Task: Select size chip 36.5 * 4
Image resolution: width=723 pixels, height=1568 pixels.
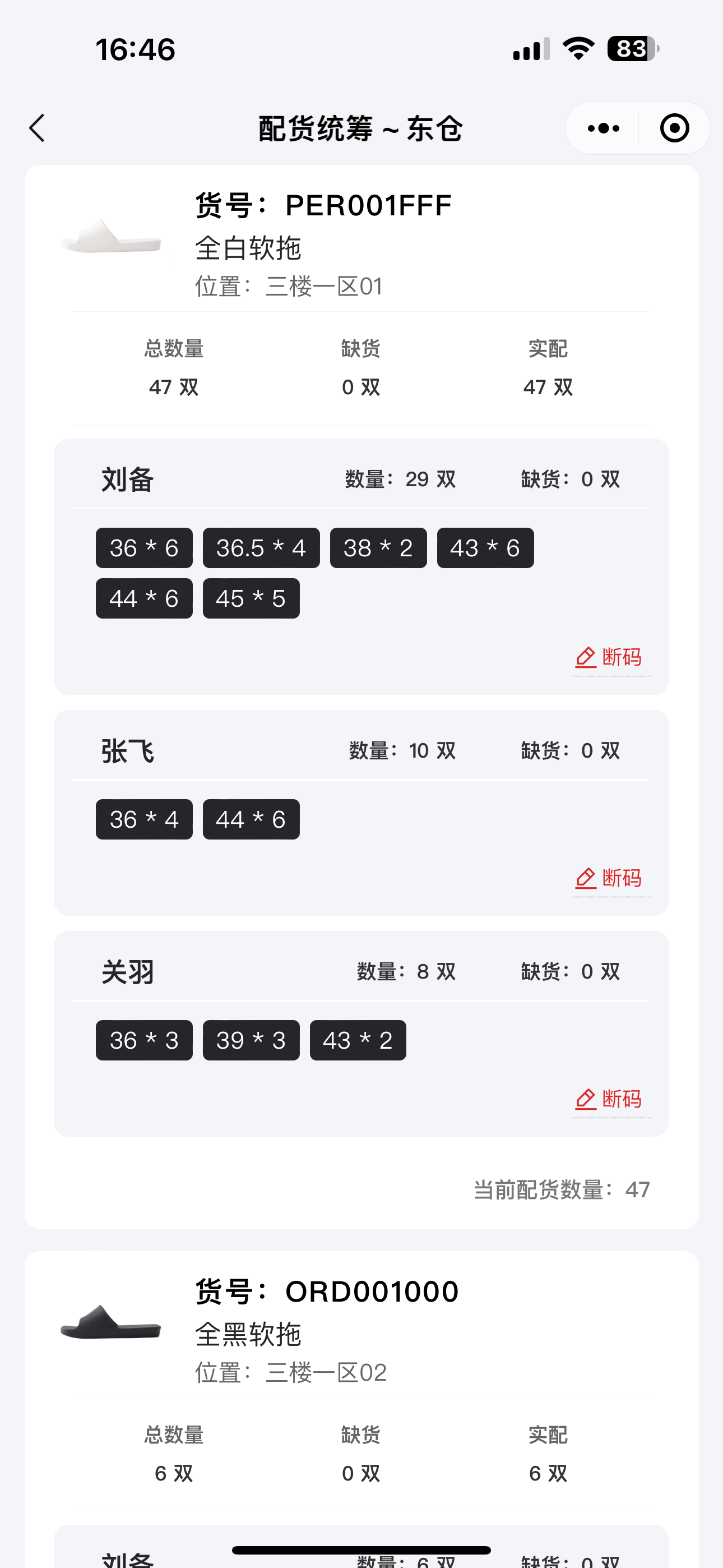Action: coord(261,548)
